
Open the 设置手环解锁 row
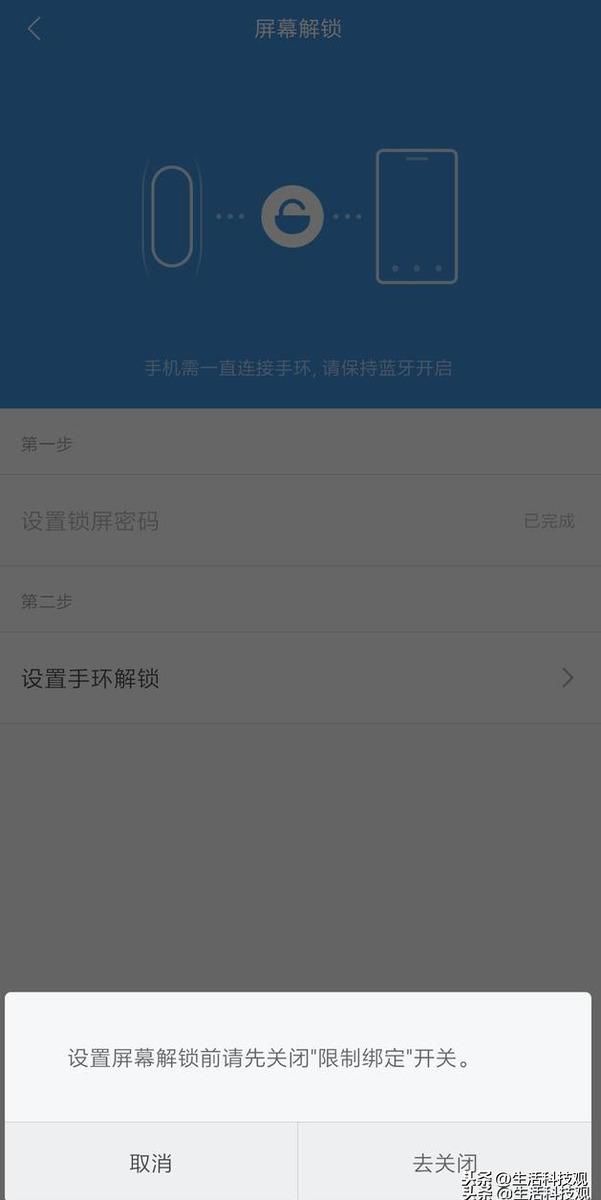pos(300,678)
